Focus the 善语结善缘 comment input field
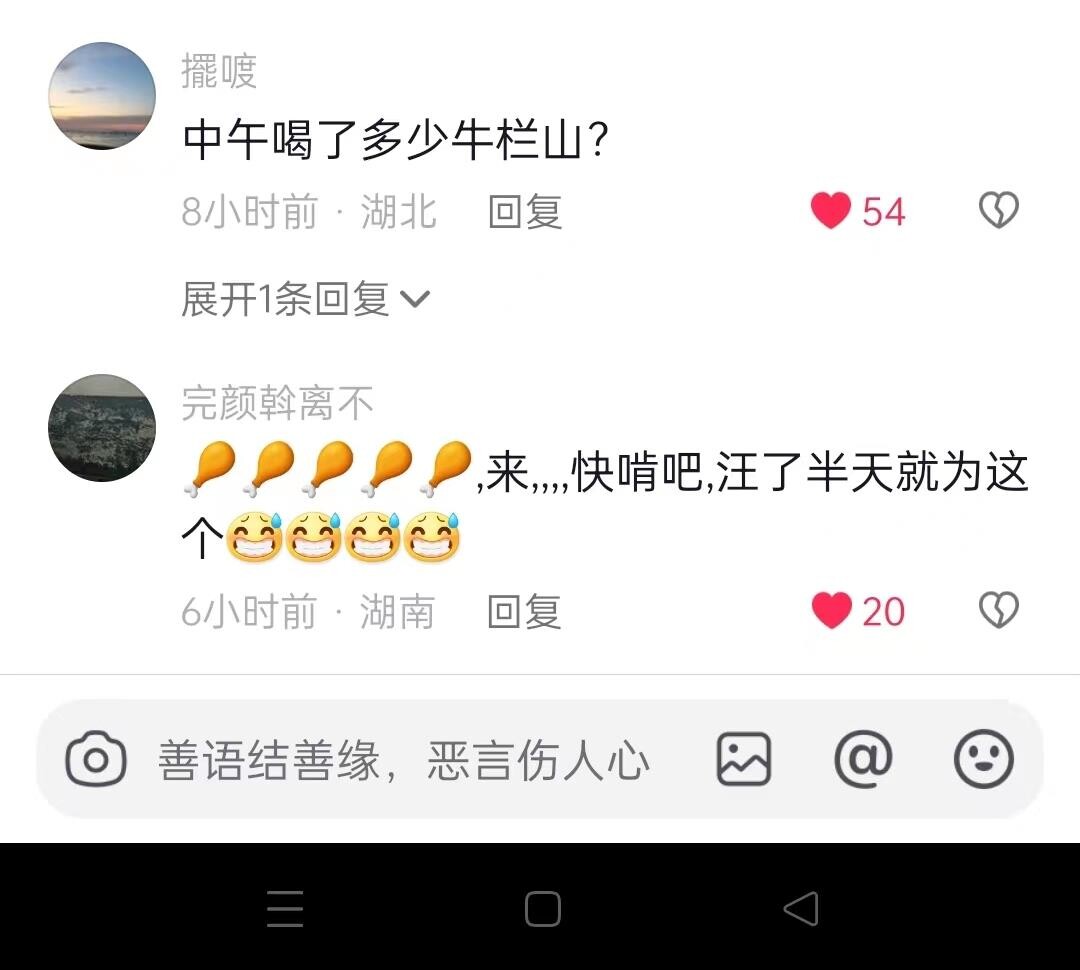The width and height of the screenshot is (1080, 970). tap(404, 761)
